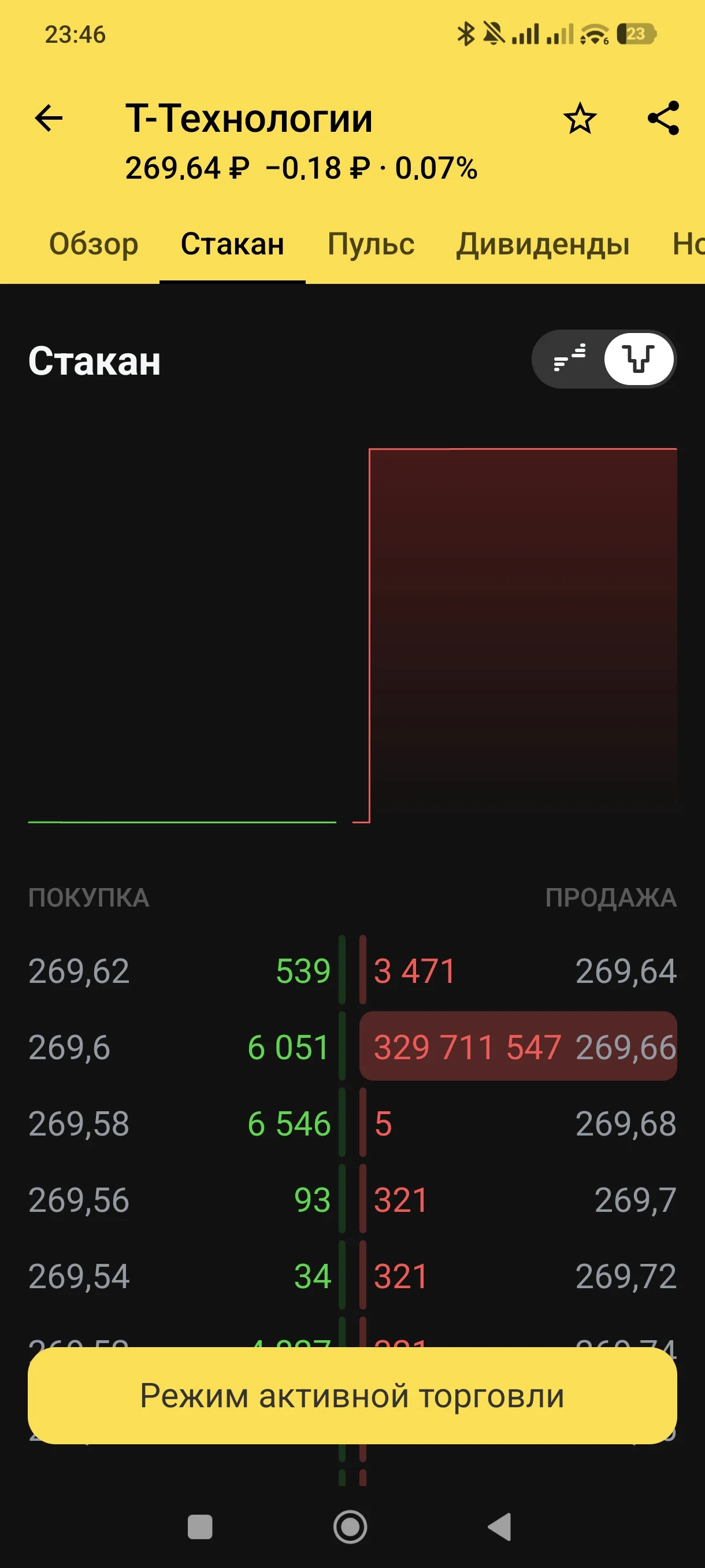
Task: Open the Пульс tab
Action: pos(370,244)
